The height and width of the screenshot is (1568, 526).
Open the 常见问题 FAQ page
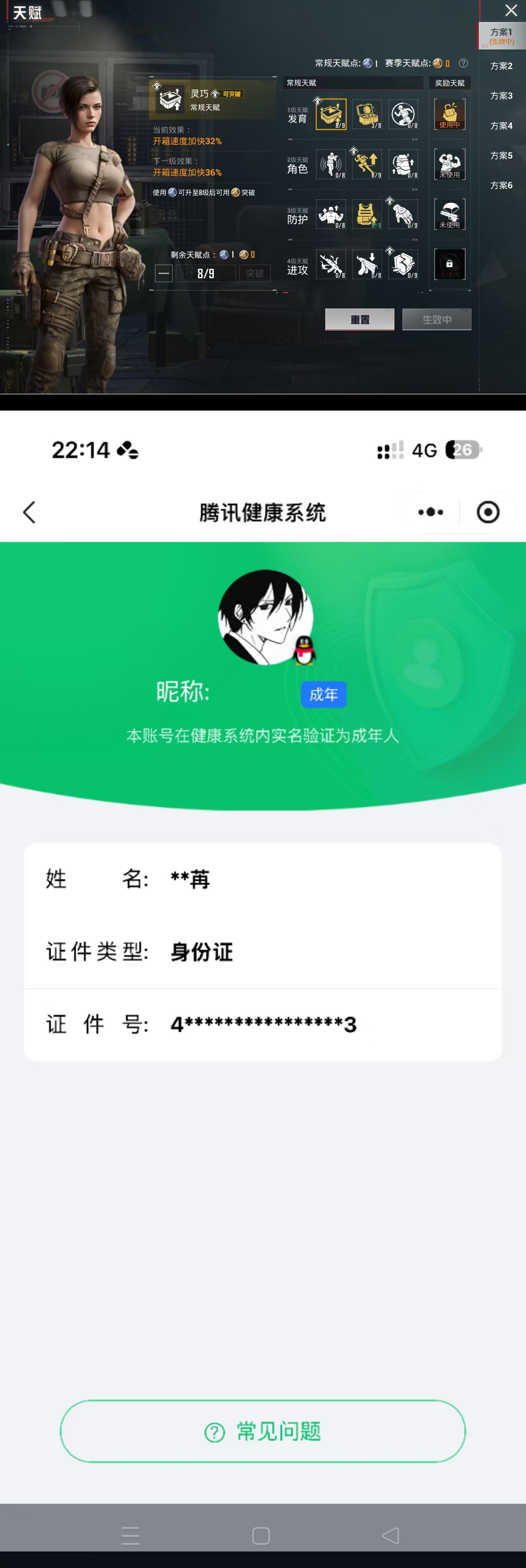pos(263,1432)
